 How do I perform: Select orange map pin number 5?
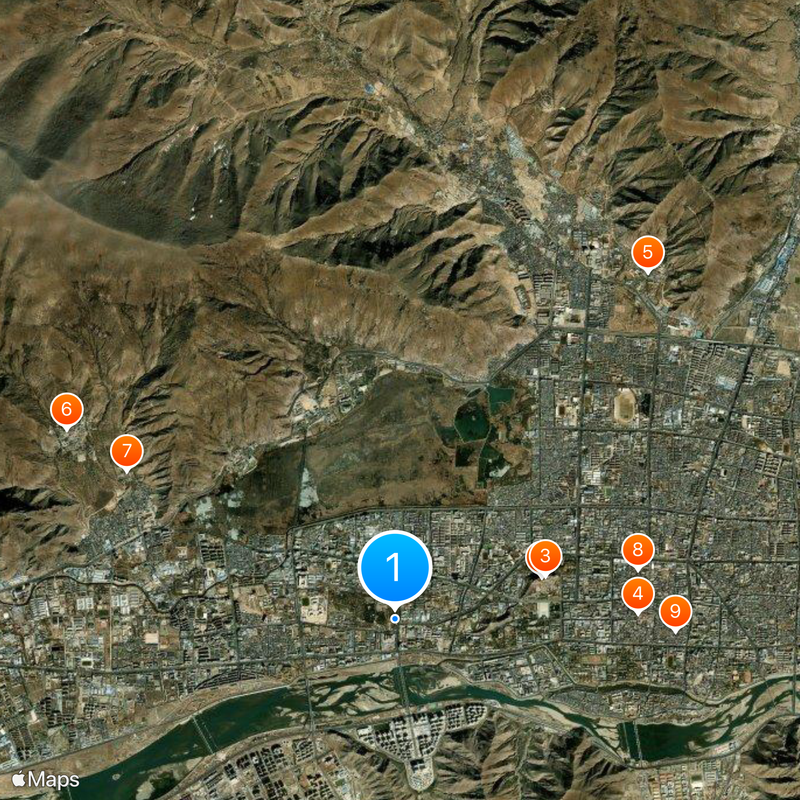[x=647, y=253]
